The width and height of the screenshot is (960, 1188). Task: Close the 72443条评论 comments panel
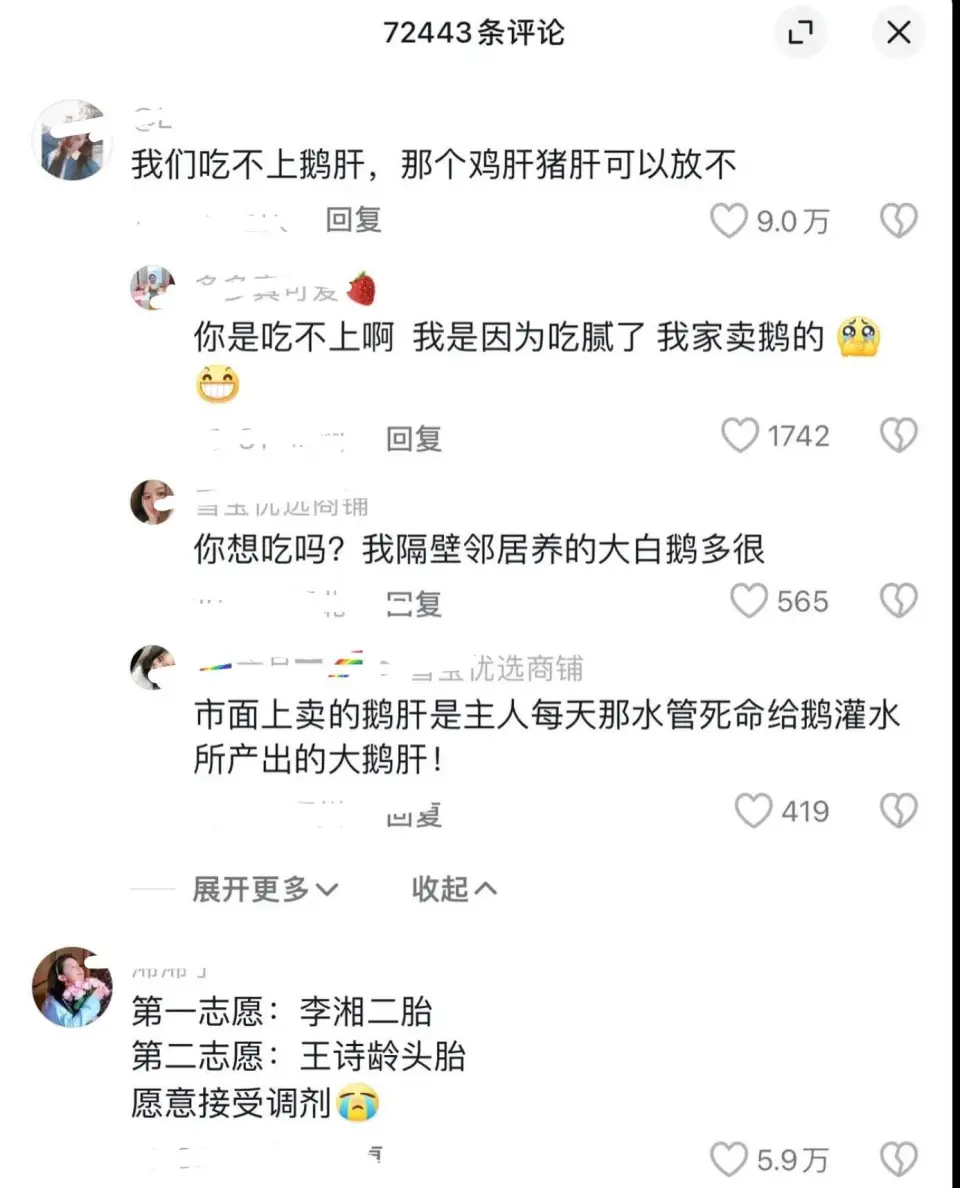[x=898, y=34]
